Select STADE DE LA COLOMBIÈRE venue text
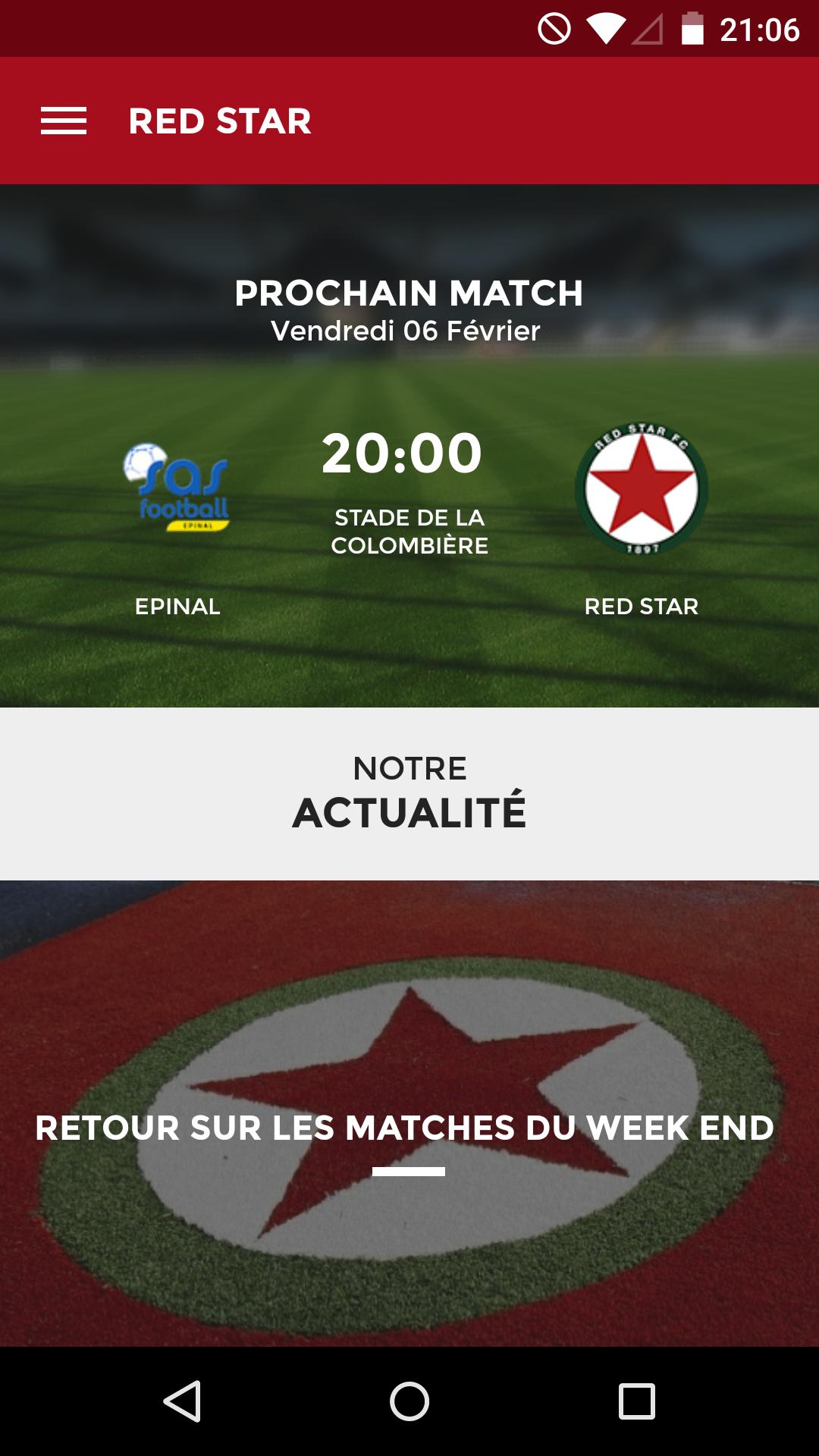The image size is (819, 1456). click(x=409, y=532)
